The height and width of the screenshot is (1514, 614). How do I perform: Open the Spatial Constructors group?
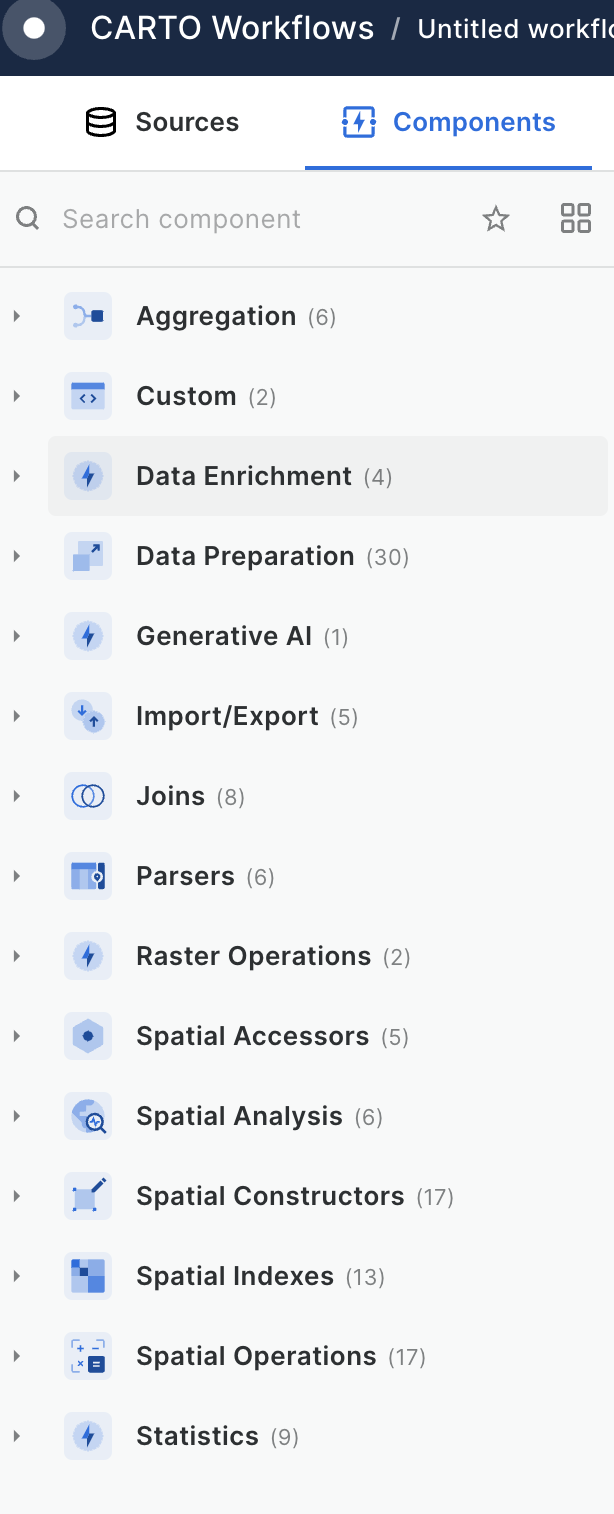[270, 1196]
